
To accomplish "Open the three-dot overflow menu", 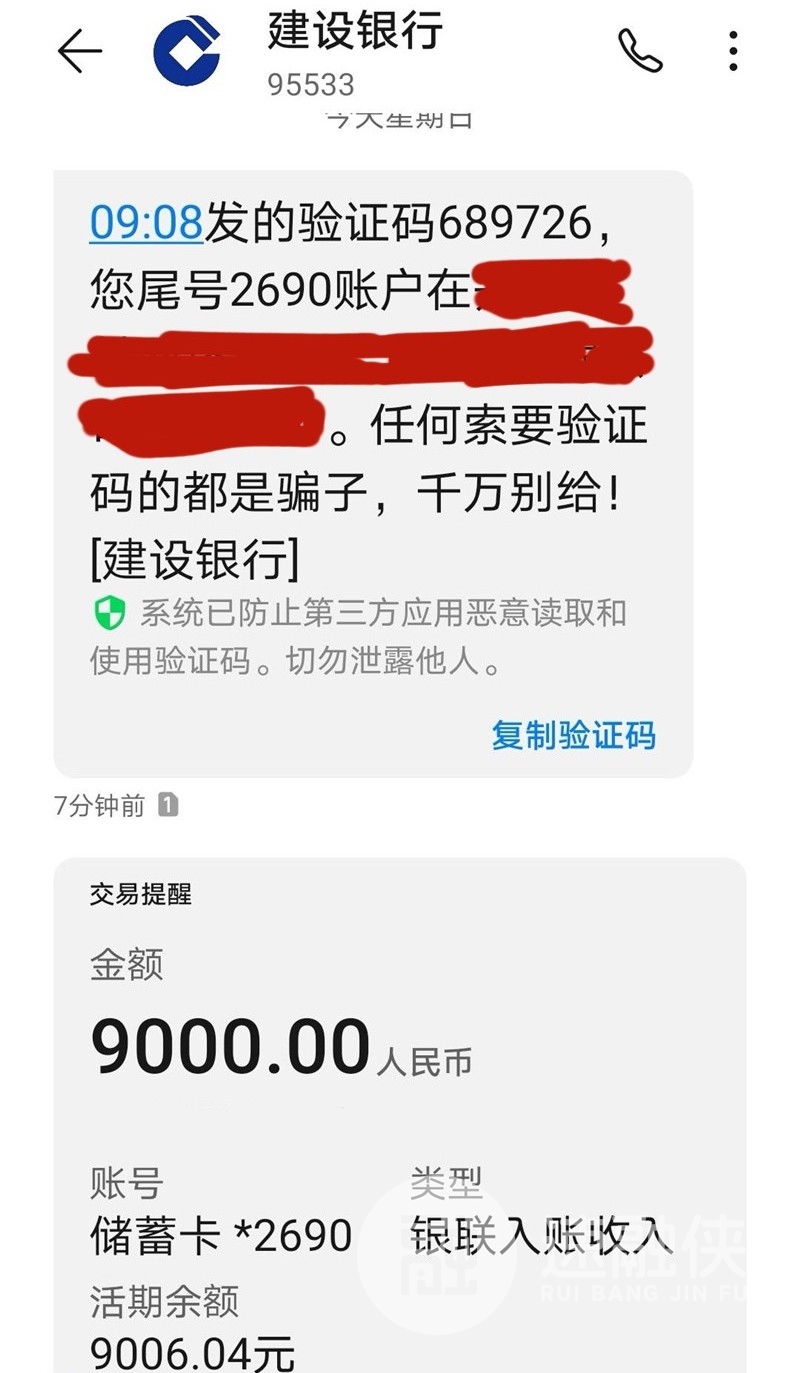I will 733,50.
